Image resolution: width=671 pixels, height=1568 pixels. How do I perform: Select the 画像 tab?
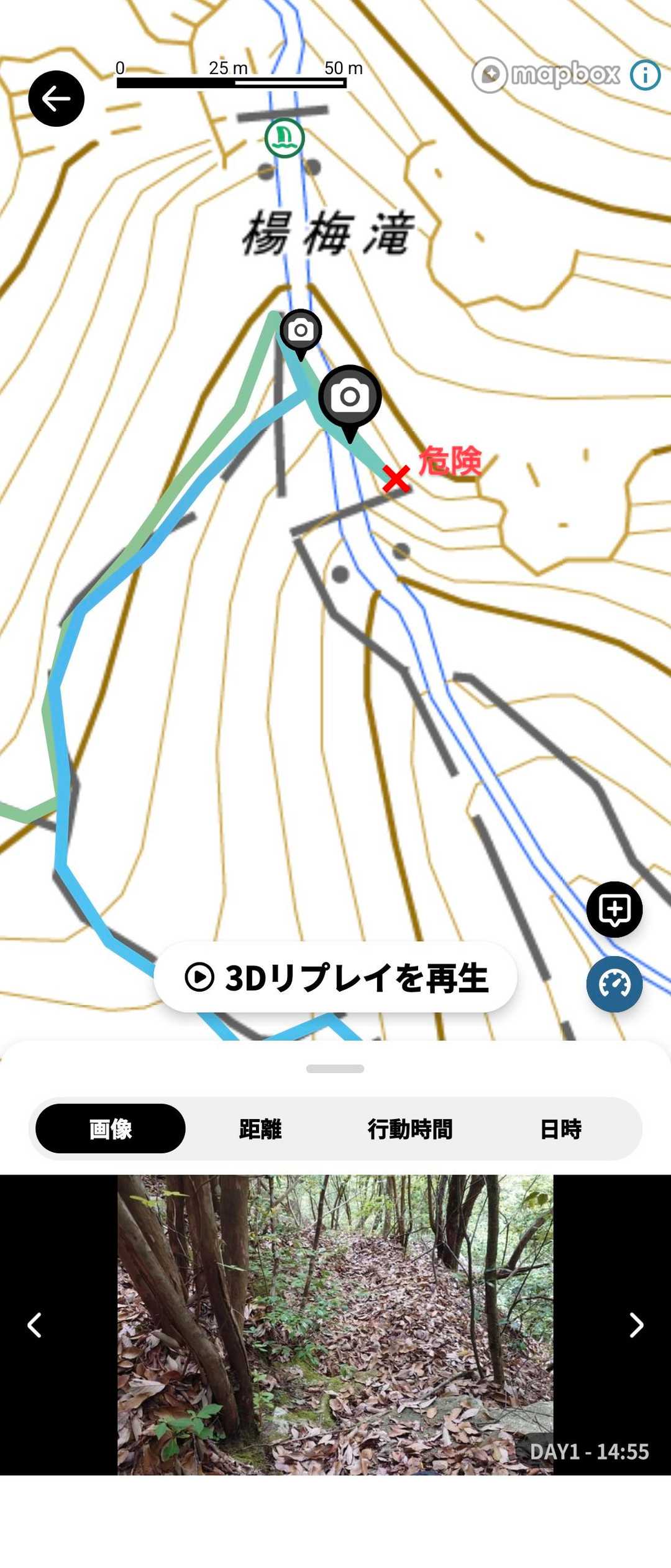click(x=111, y=1128)
